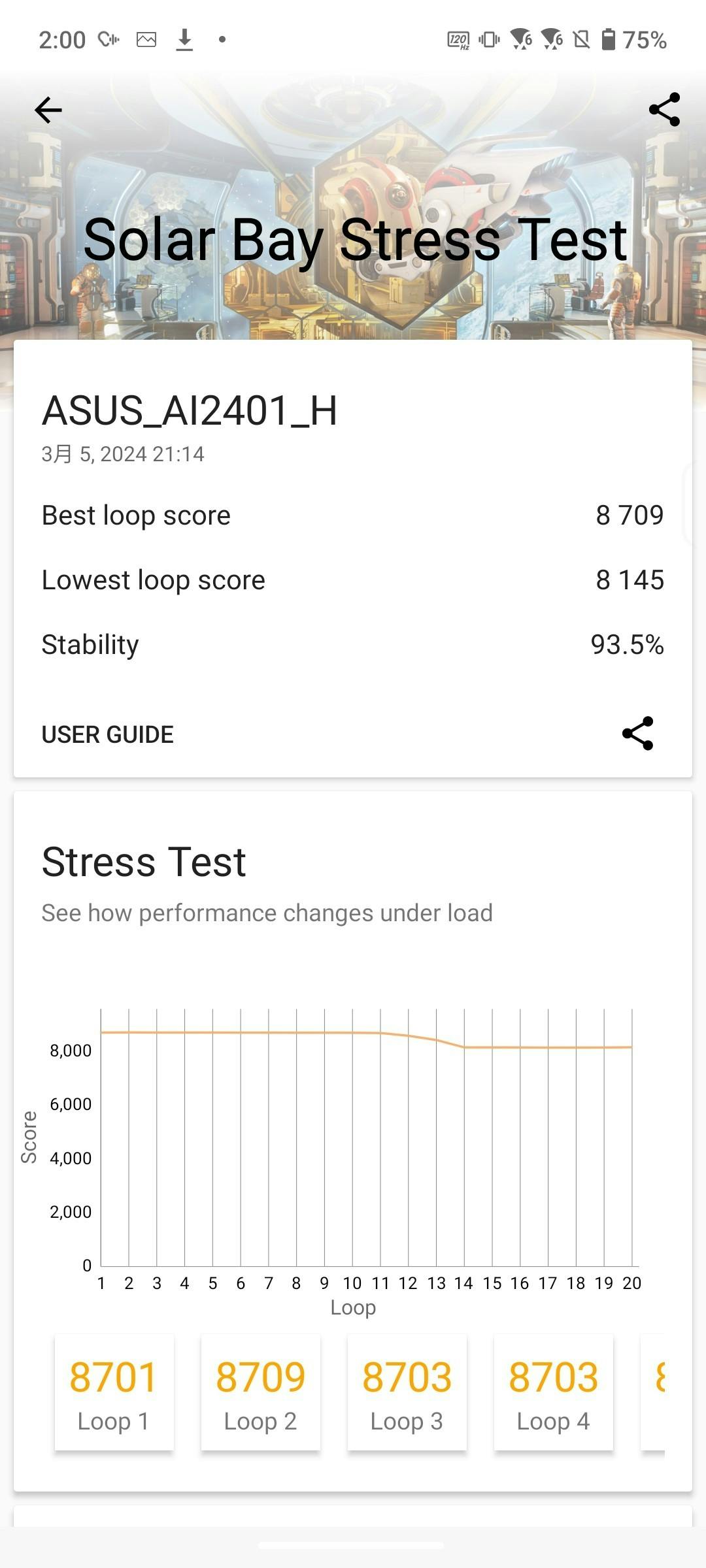
Task: Share result using the header share icon
Action: pyautogui.click(x=664, y=110)
